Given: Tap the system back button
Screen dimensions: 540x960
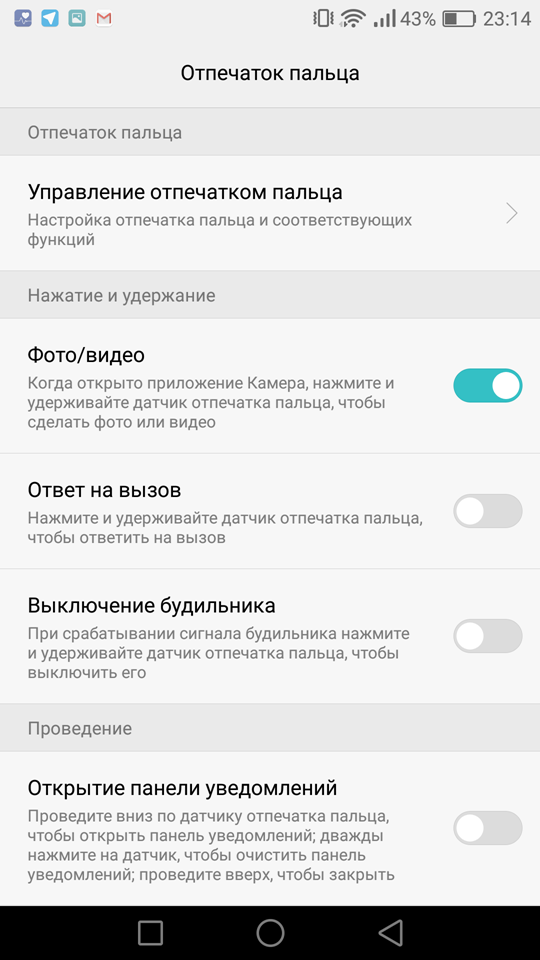Looking at the screenshot, I should tap(390, 932).
